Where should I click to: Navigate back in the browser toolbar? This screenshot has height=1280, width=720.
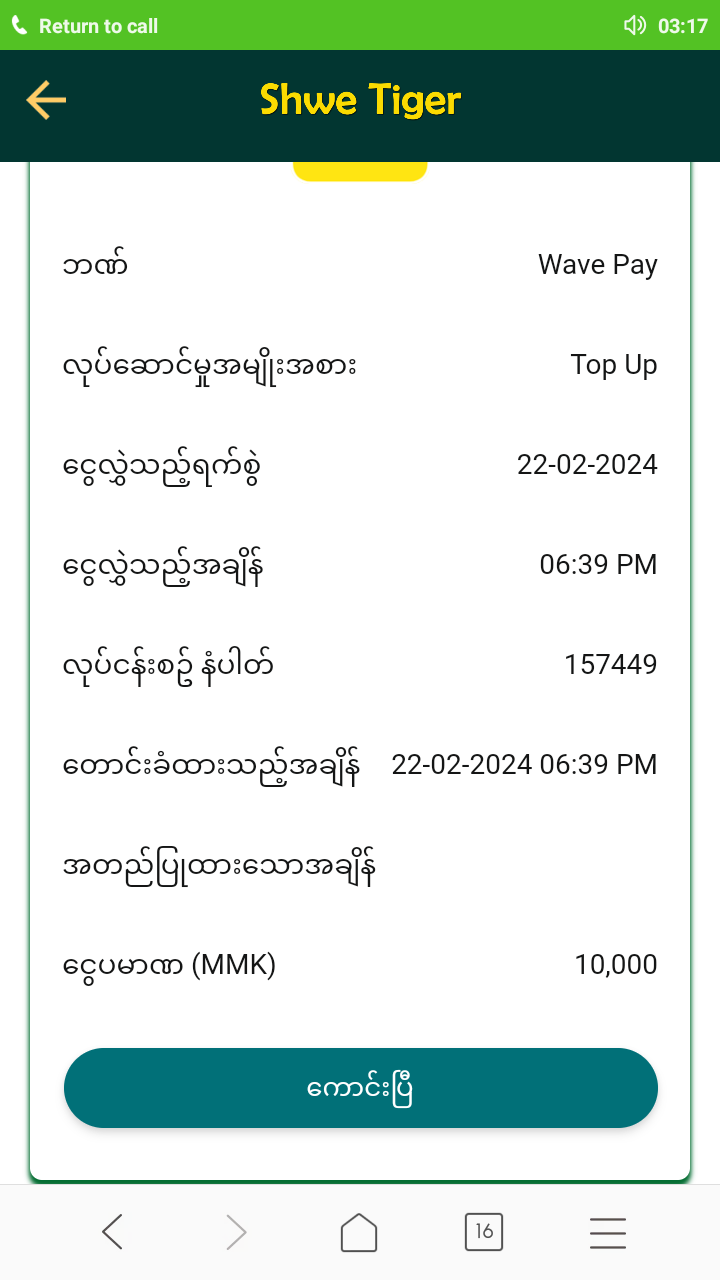[112, 1232]
